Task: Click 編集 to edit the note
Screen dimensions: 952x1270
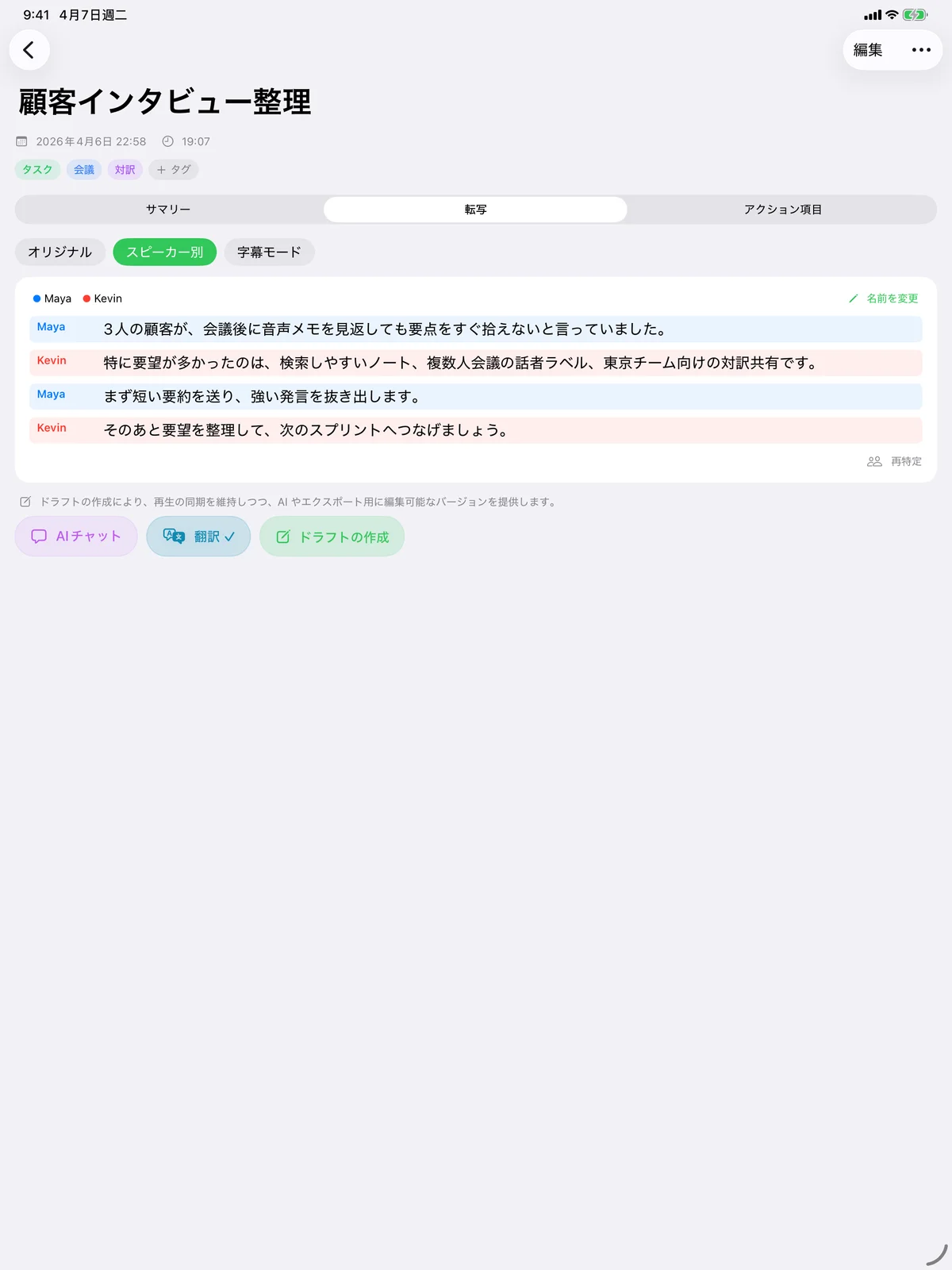Action: click(x=868, y=49)
